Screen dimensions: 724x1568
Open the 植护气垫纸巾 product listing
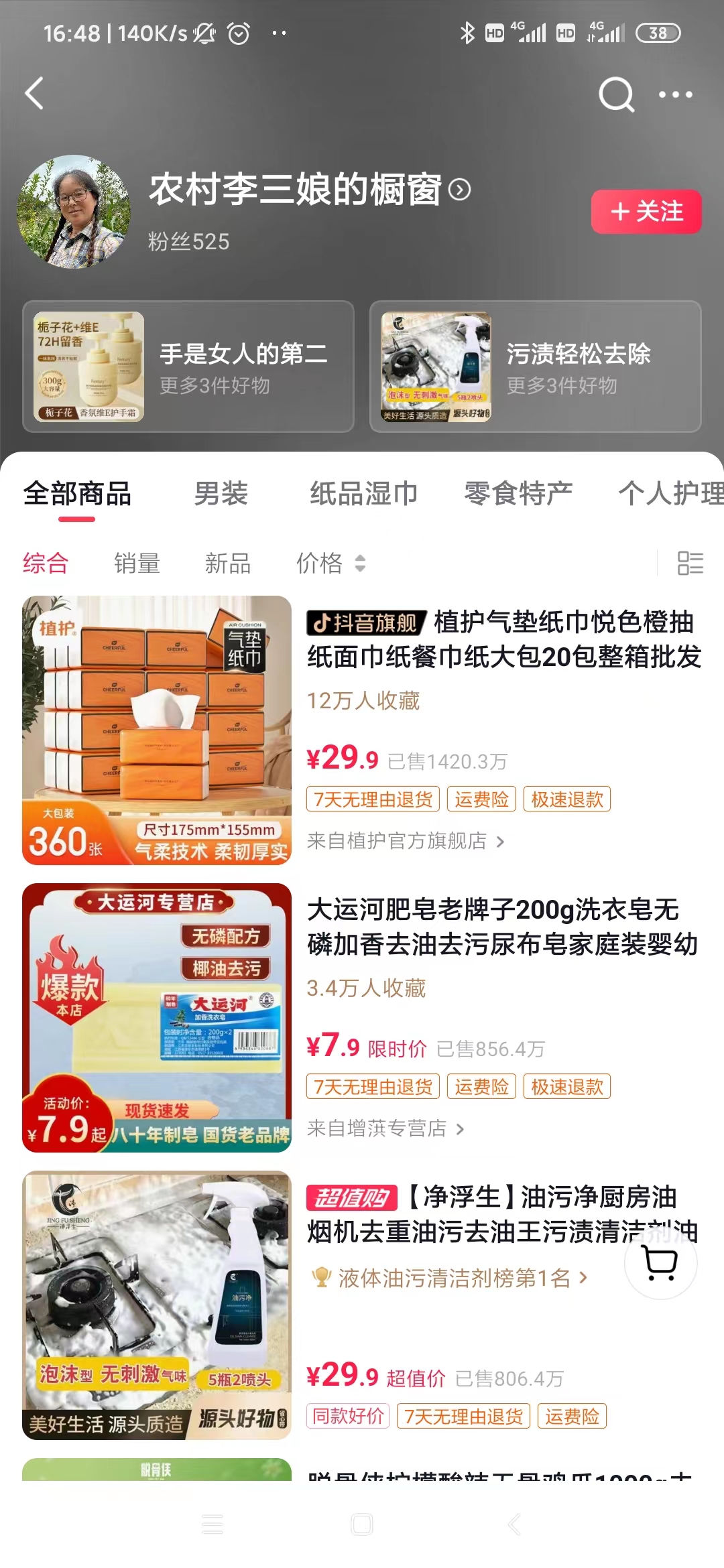(x=503, y=639)
